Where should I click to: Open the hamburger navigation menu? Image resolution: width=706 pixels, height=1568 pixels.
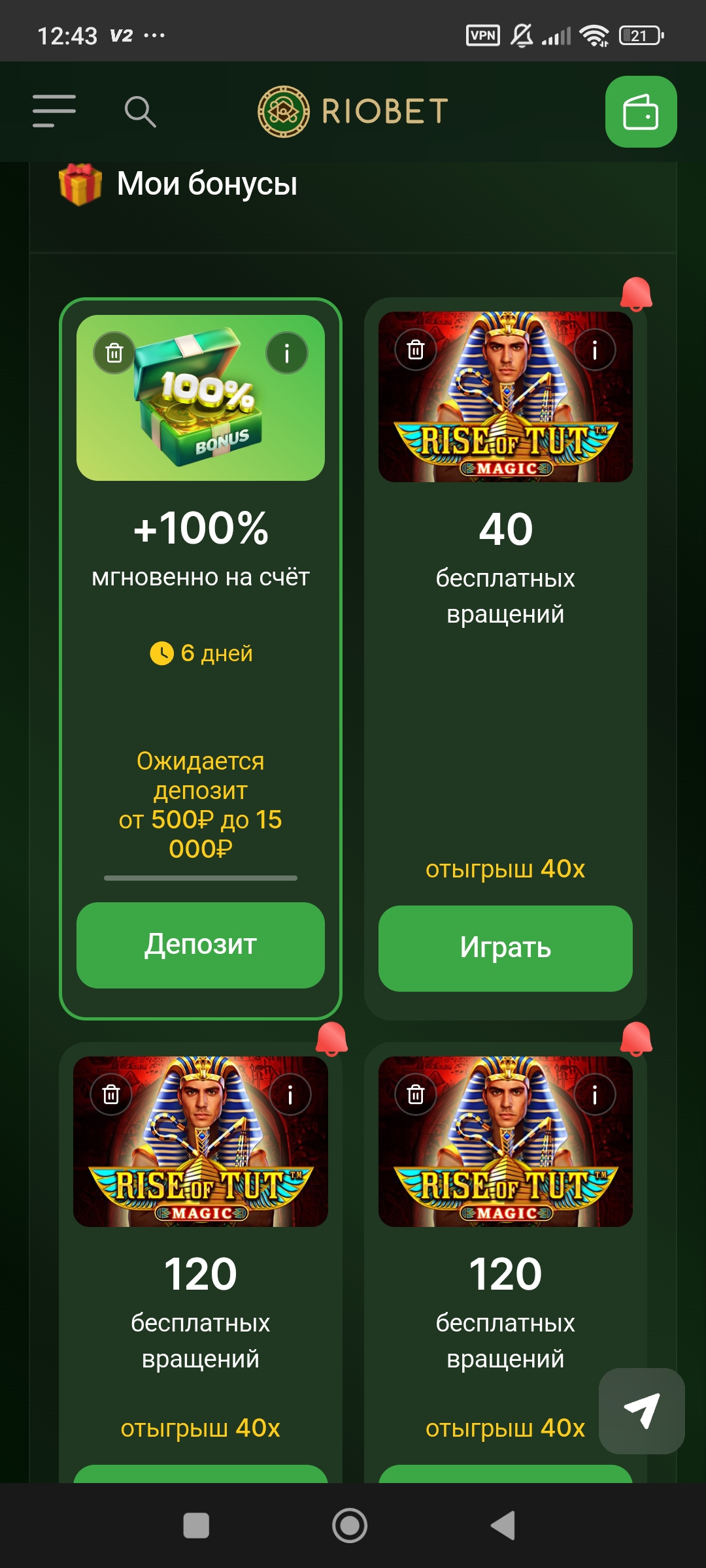(x=54, y=111)
